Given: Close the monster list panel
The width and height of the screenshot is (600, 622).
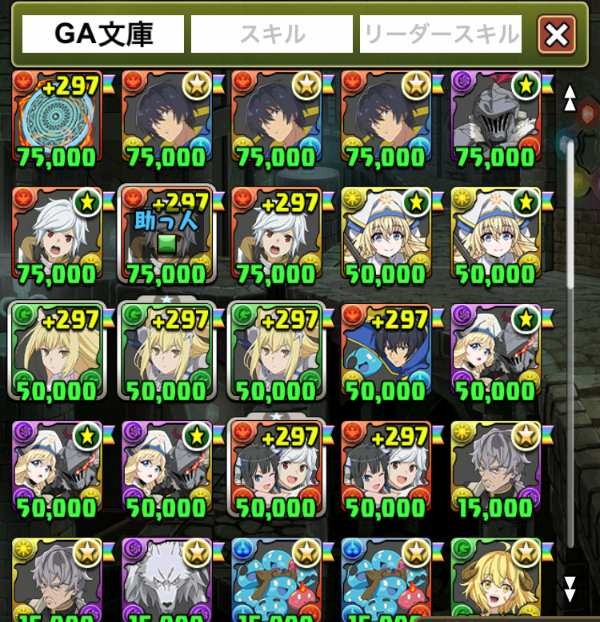Looking at the screenshot, I should (x=556, y=36).
